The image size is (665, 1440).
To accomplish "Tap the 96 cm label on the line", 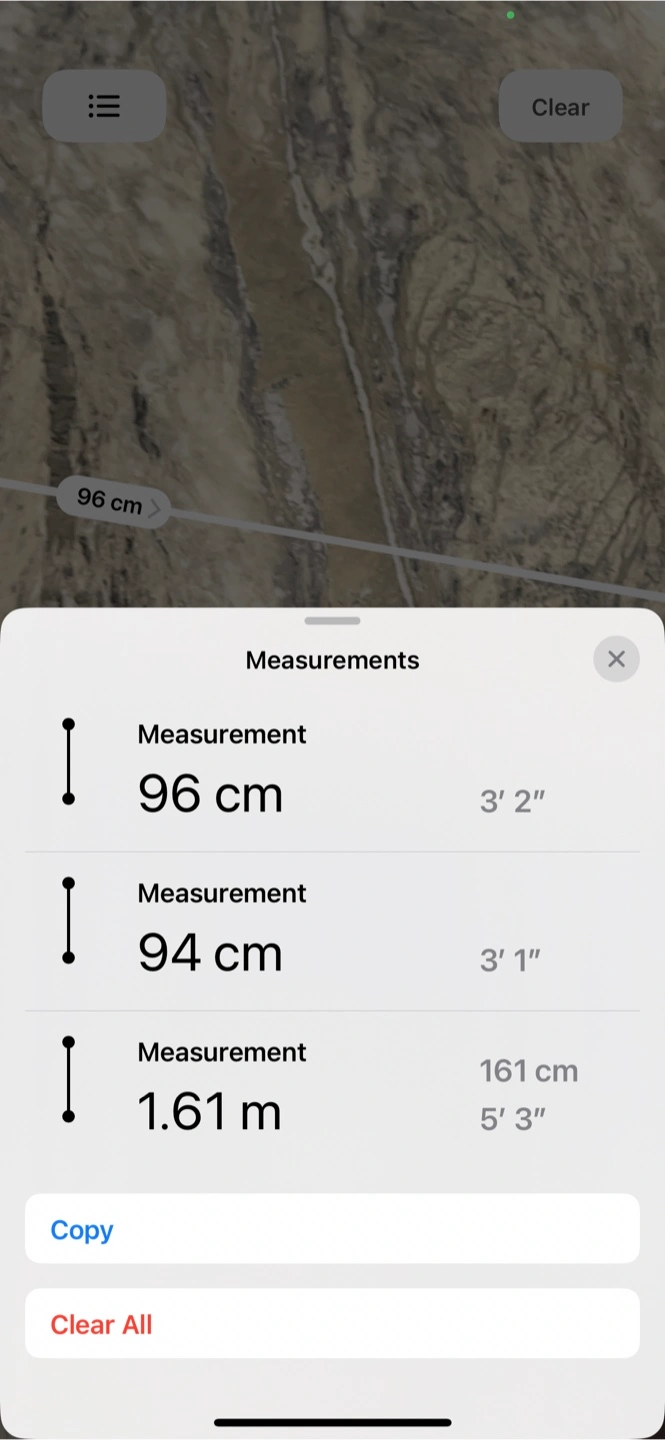I will click(112, 499).
